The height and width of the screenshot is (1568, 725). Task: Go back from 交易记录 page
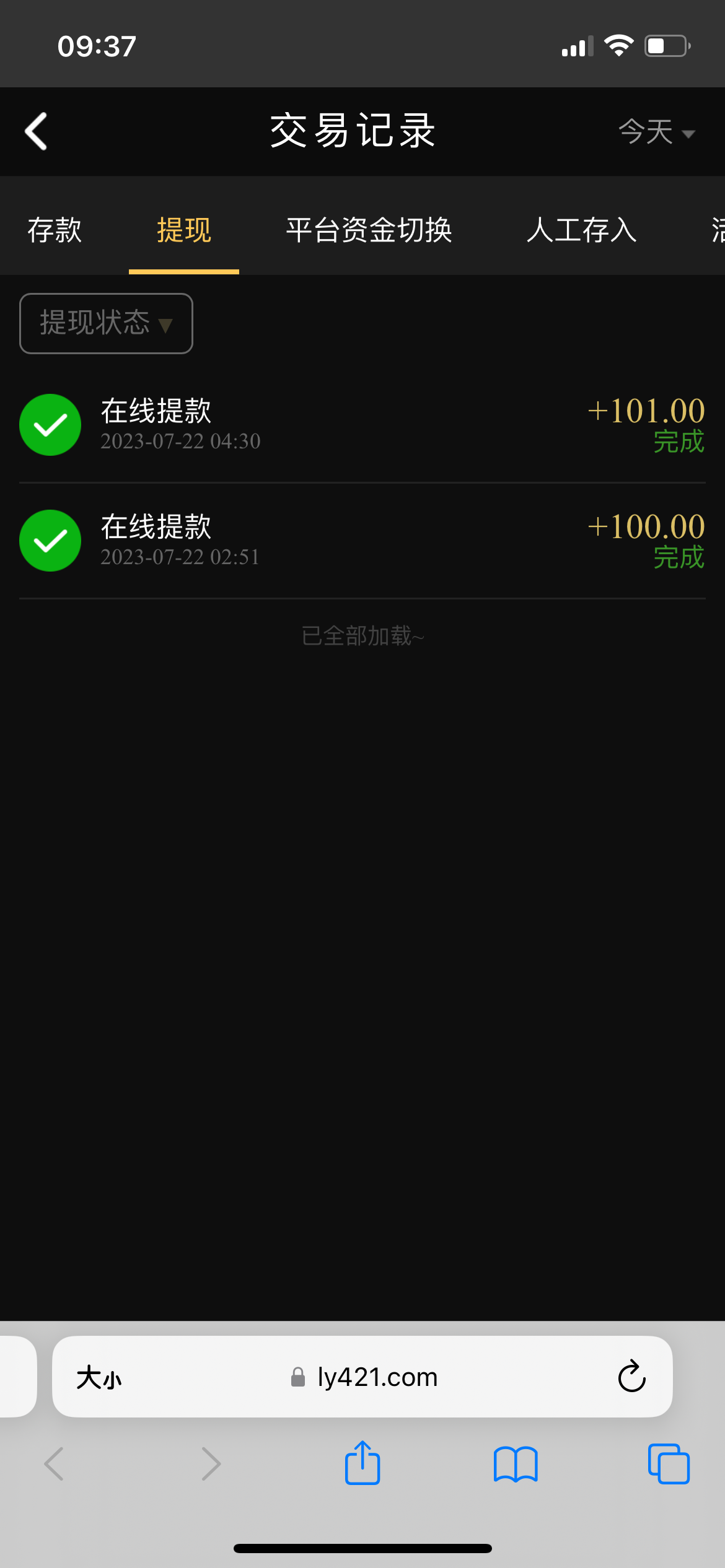(x=36, y=131)
